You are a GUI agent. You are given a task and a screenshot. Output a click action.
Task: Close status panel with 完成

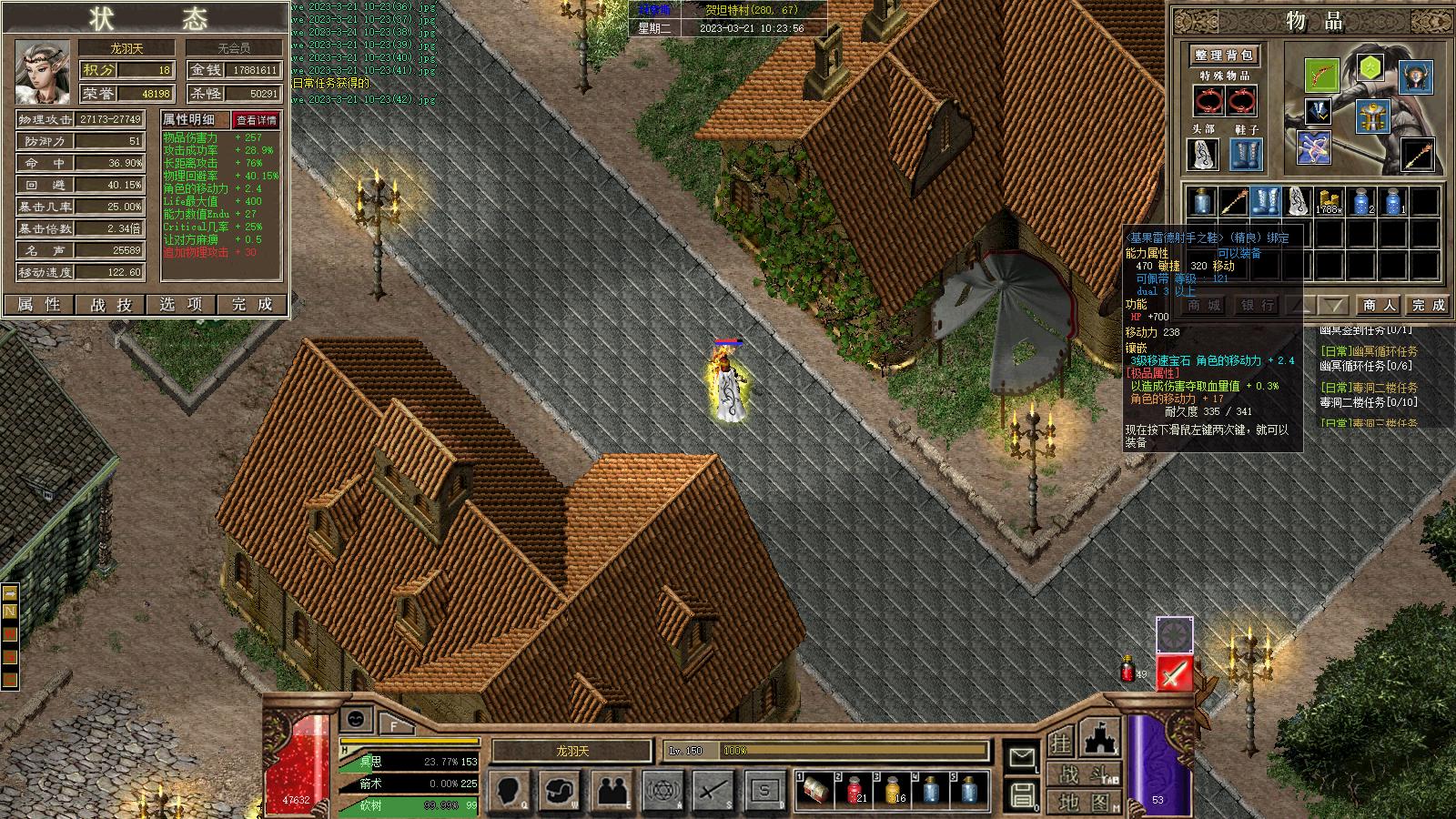(252, 305)
